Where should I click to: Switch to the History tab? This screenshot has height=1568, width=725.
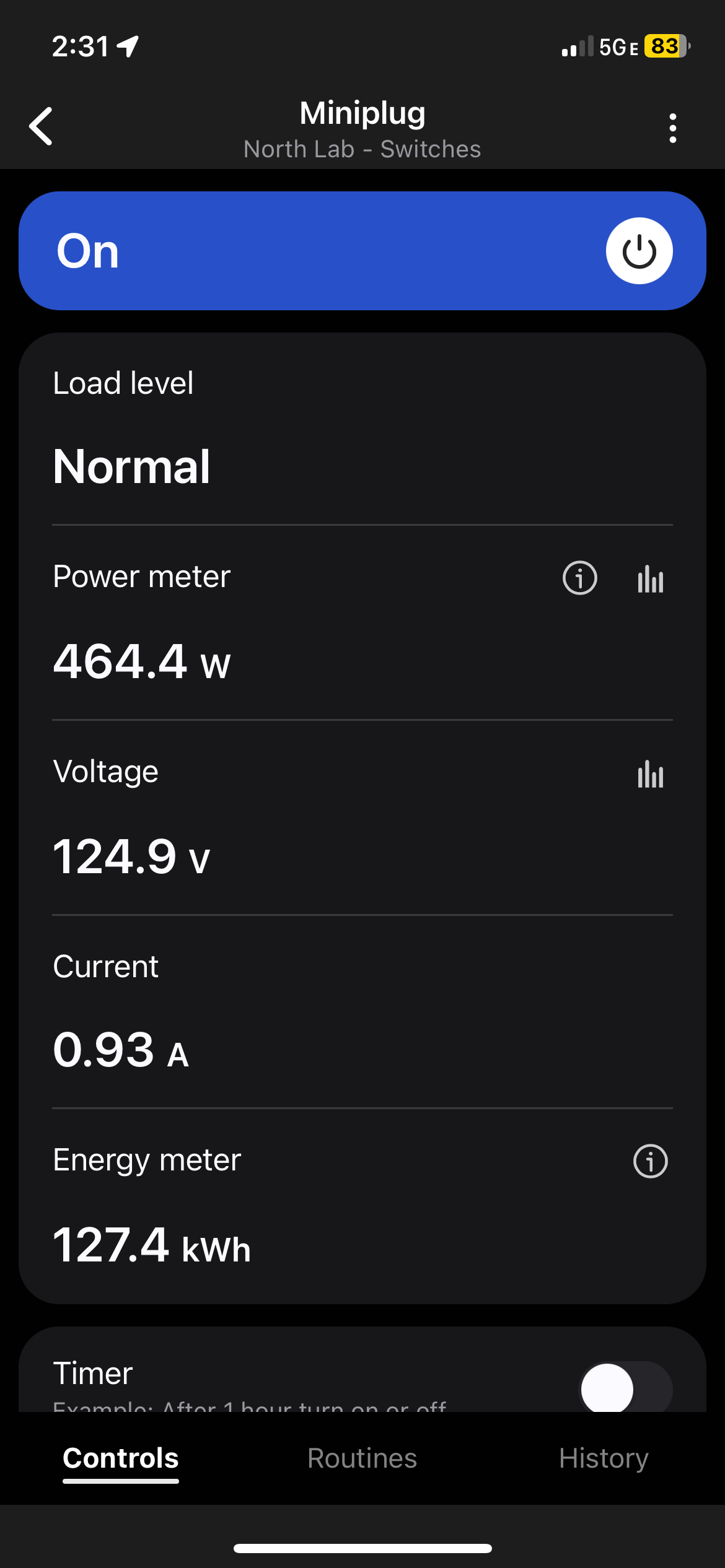tap(604, 1458)
